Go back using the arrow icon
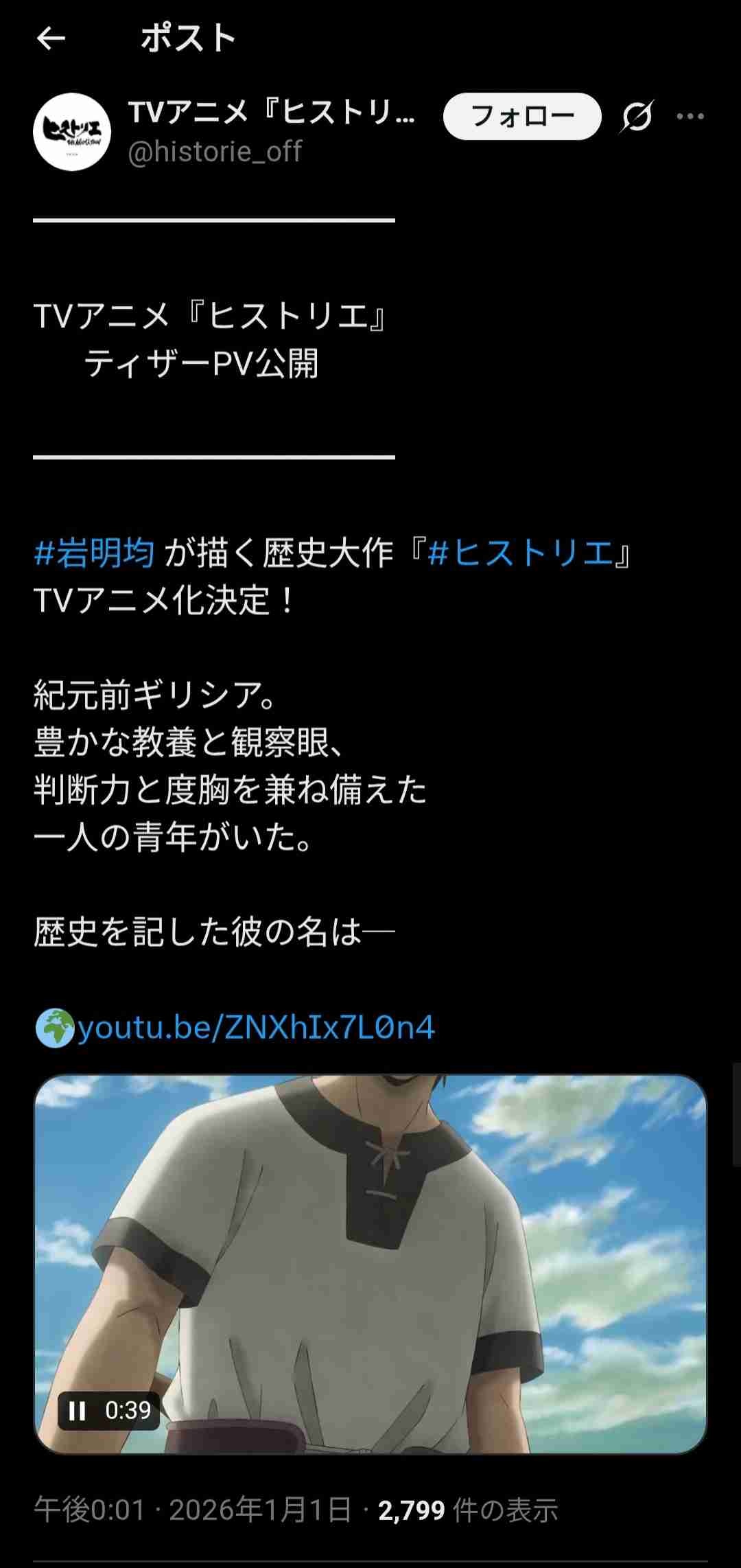The image size is (741, 1568). [x=51, y=38]
